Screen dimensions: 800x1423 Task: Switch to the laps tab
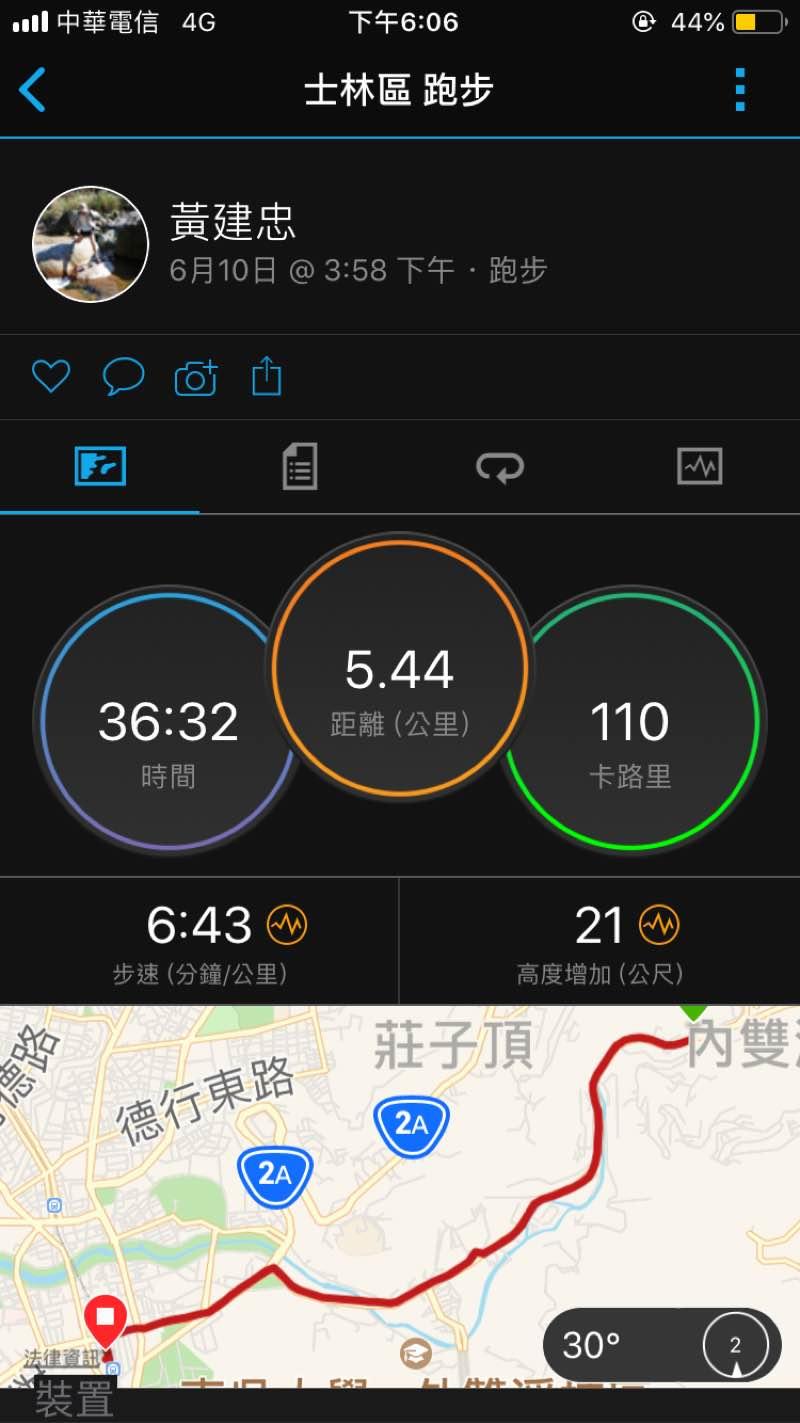tap(499, 466)
